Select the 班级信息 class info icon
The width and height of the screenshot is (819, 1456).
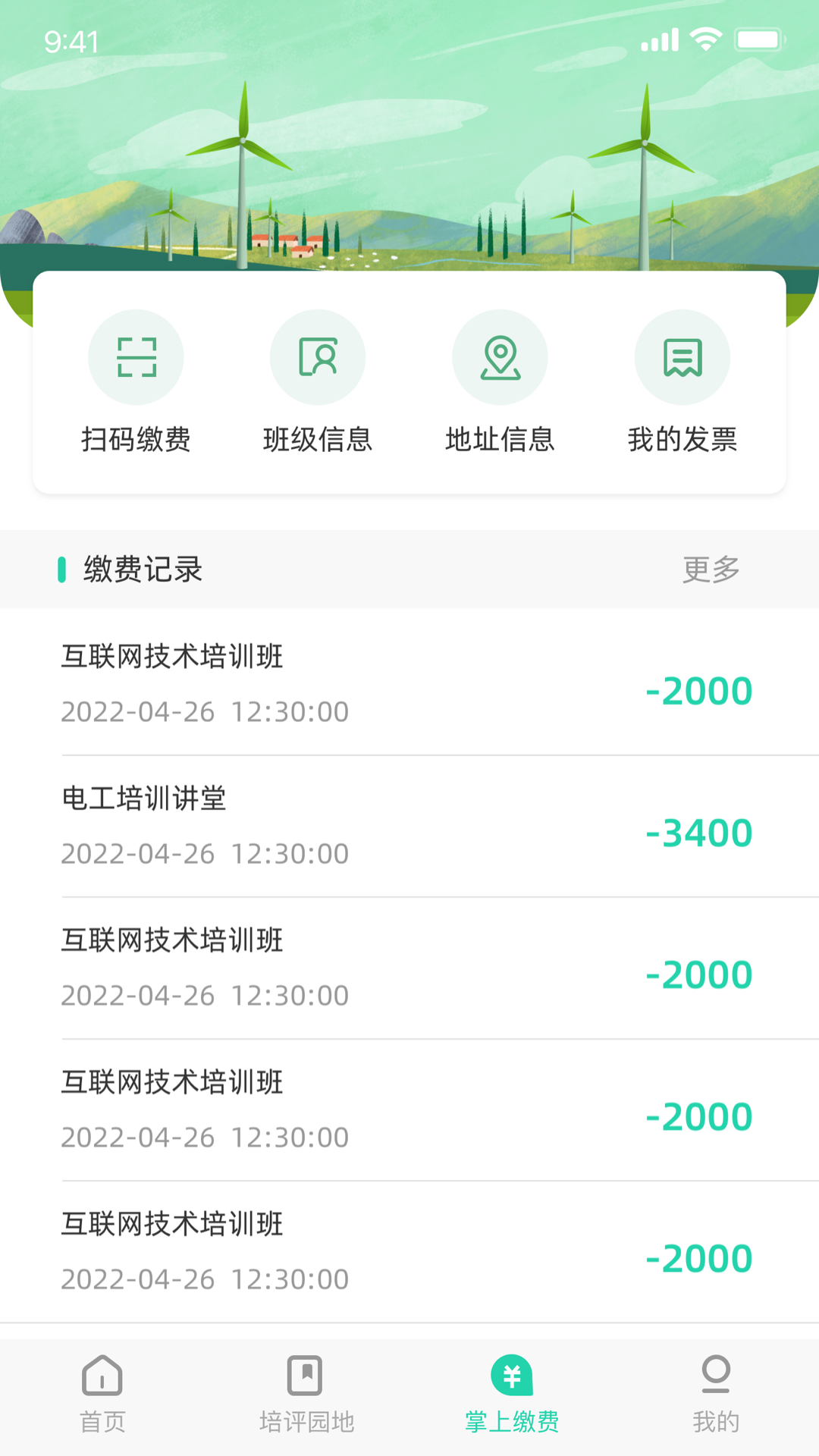[318, 356]
